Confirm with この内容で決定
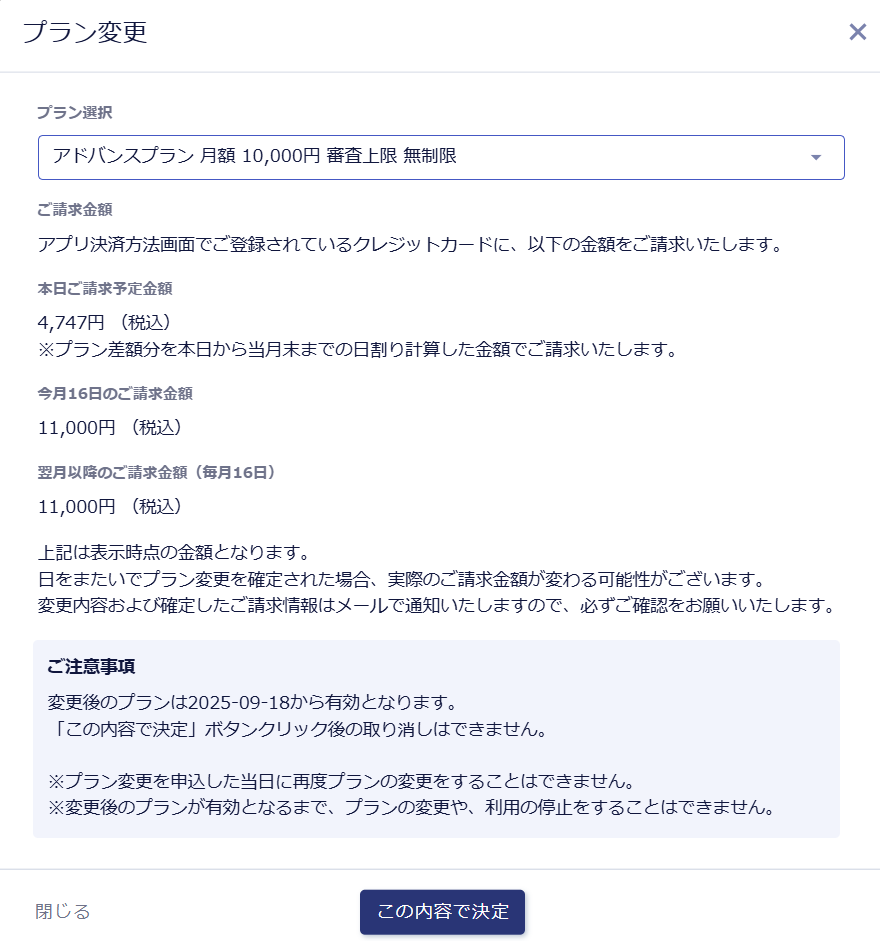 [x=442, y=911]
